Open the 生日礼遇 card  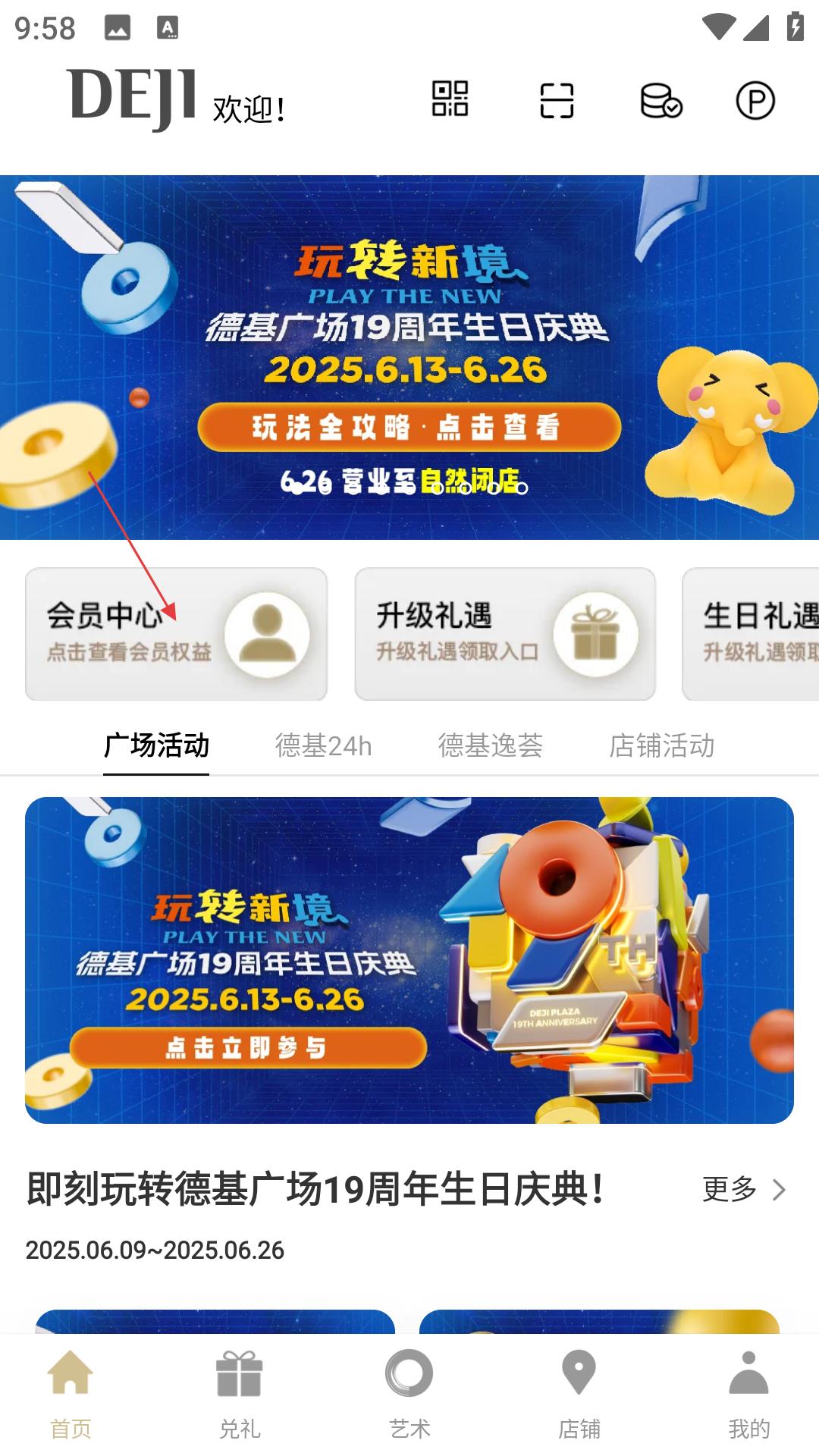tap(751, 634)
